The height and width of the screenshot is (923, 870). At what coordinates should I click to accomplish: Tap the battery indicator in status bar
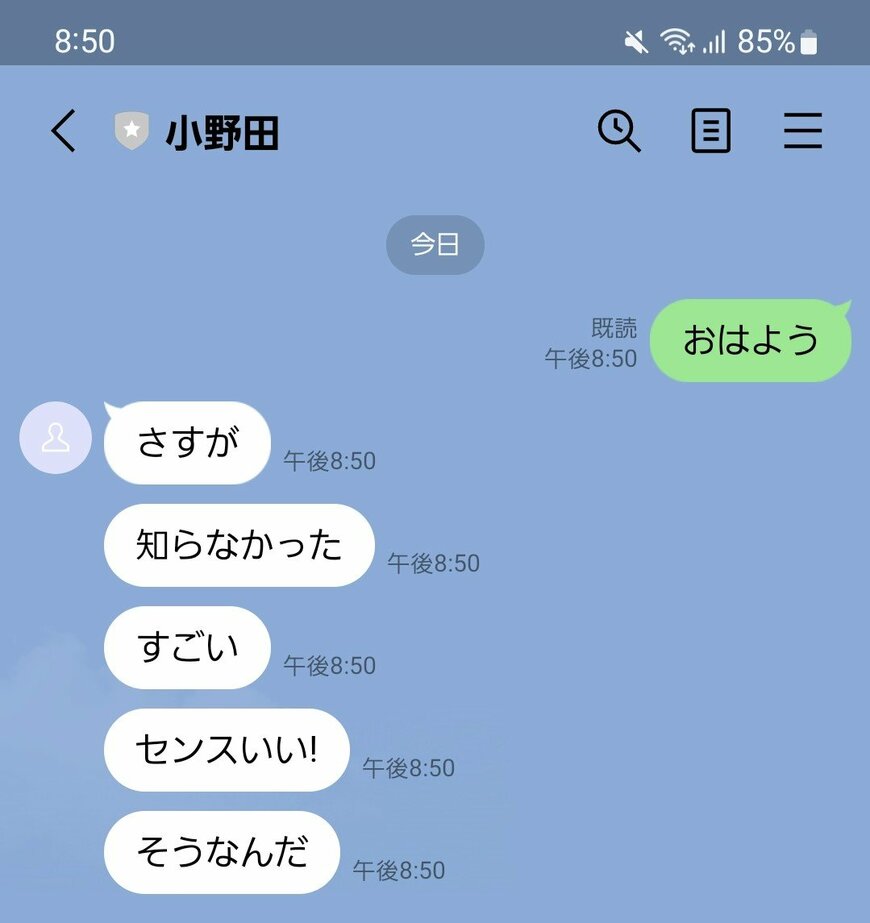tap(811, 42)
